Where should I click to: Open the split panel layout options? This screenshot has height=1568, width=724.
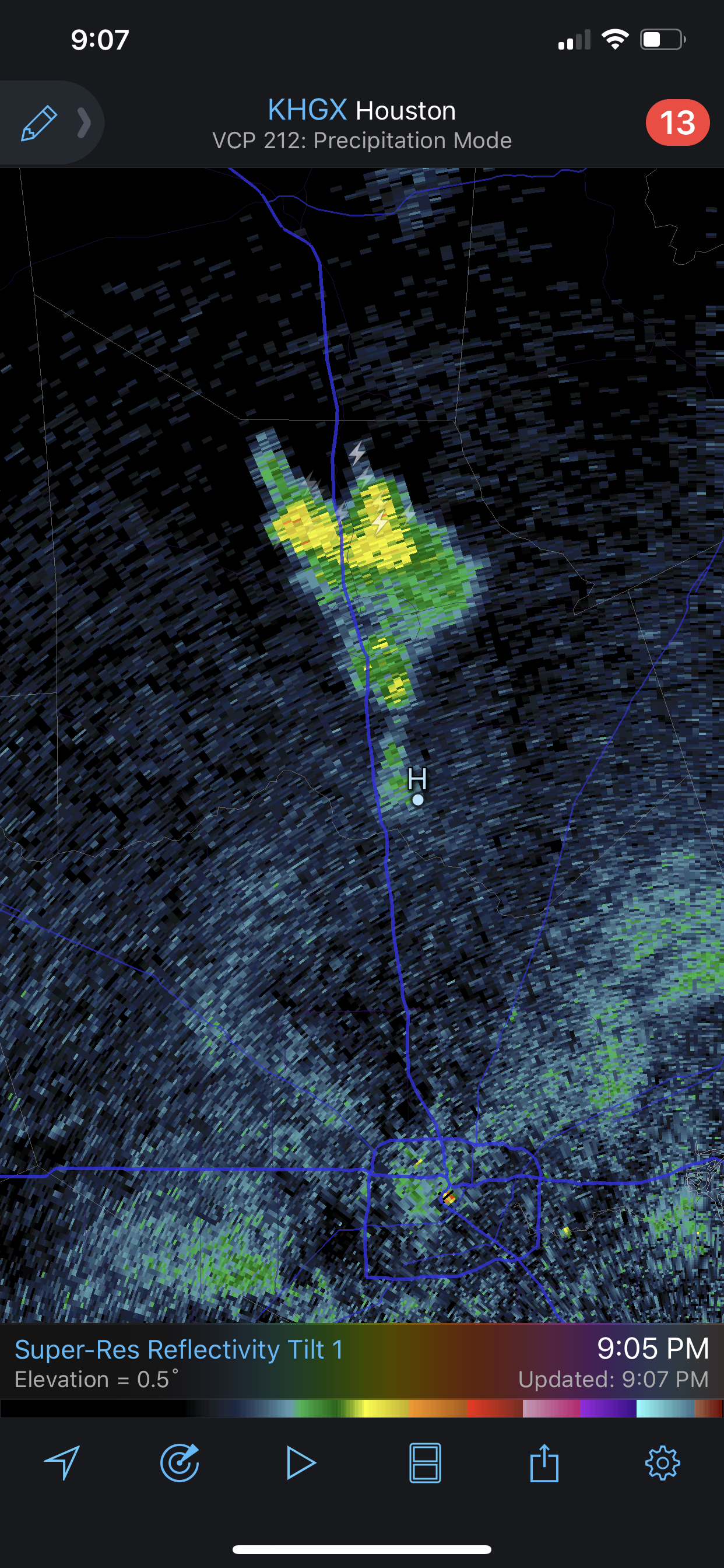coord(425,1461)
